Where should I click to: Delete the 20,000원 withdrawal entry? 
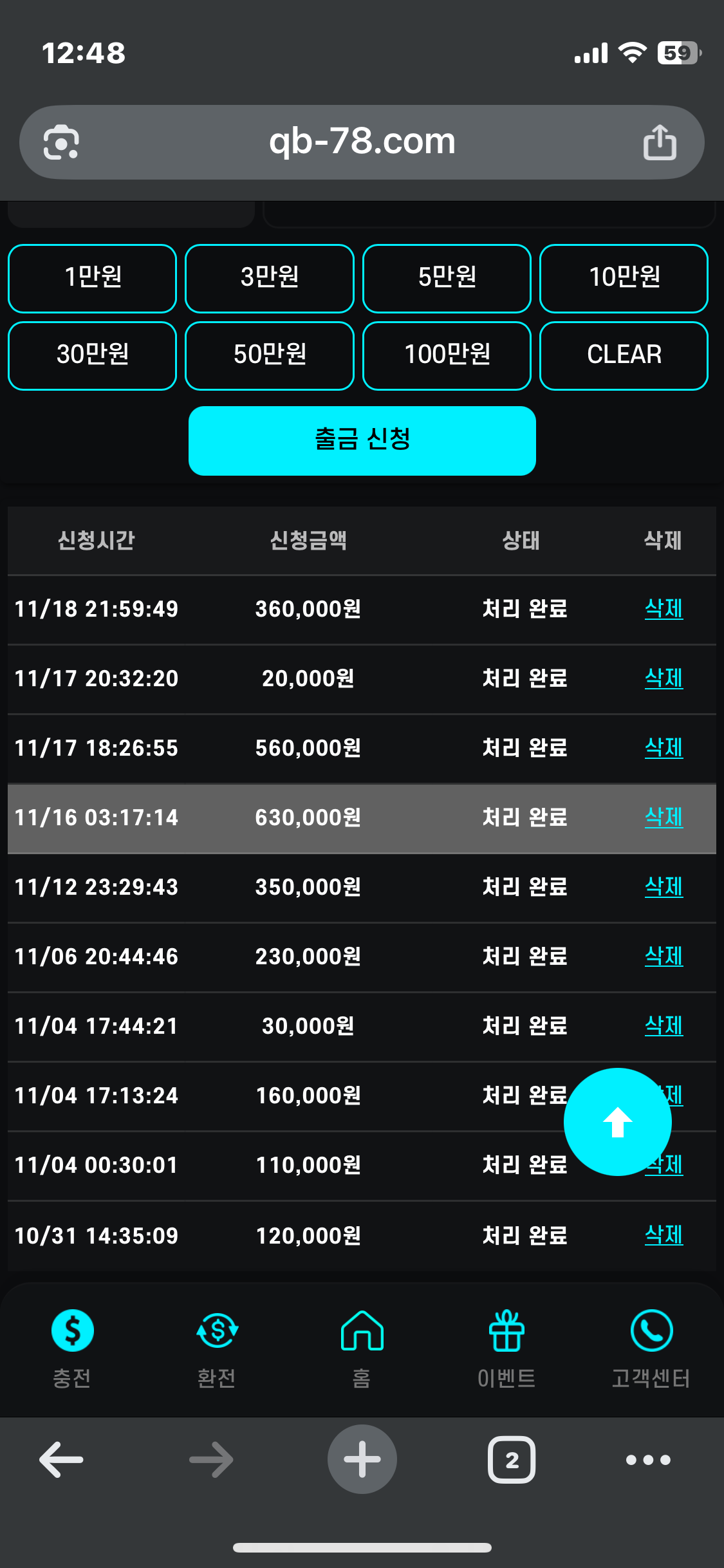pyautogui.click(x=664, y=678)
